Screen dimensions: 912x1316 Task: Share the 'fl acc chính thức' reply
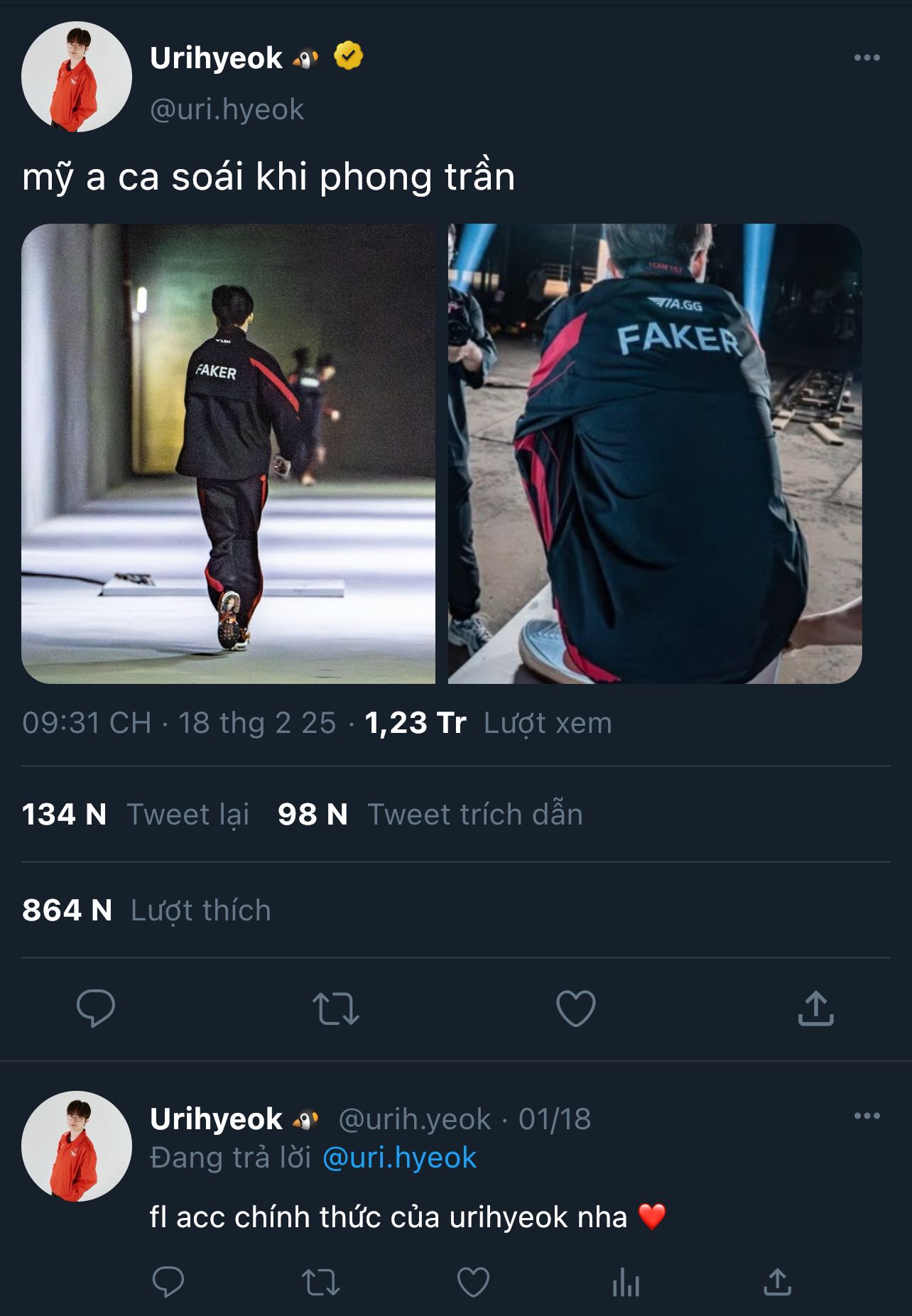777,1282
